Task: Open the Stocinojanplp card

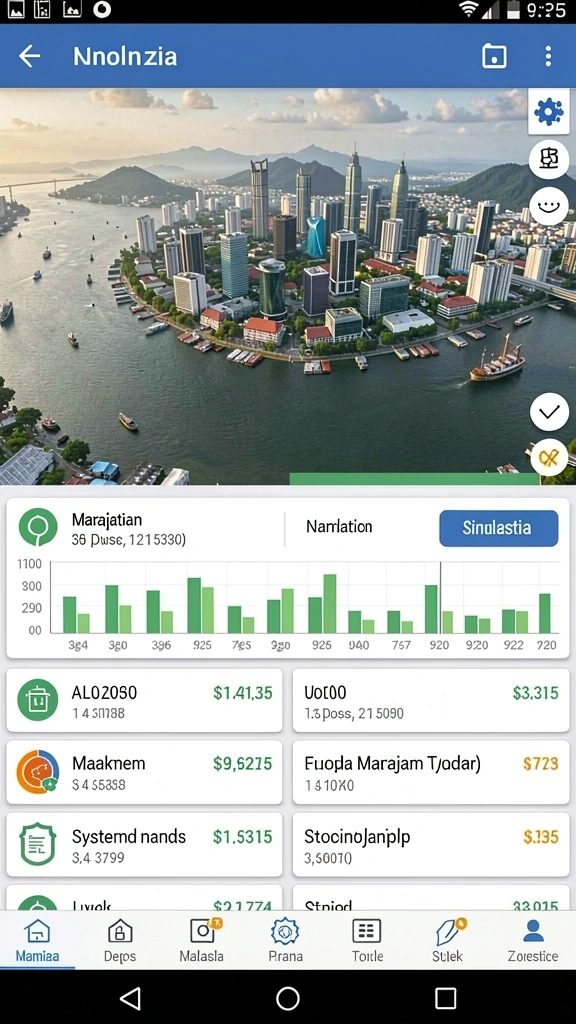Action: click(431, 845)
